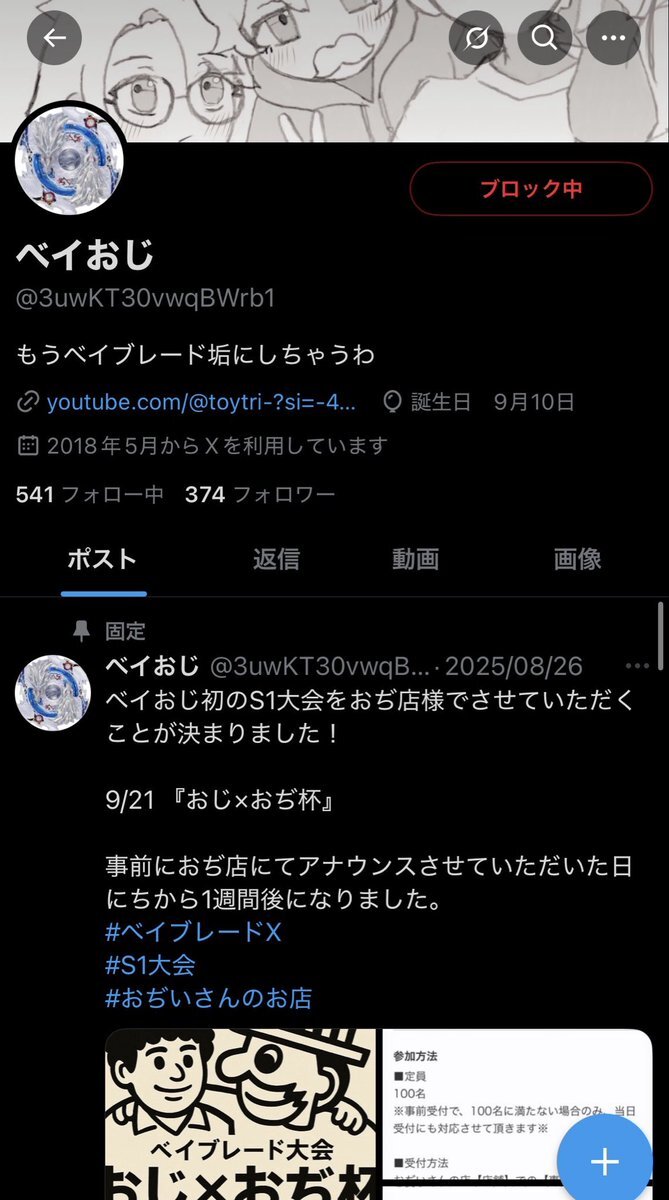This screenshot has width=669, height=1200.
Task: Tap the circular icon beside search
Action: point(476,38)
